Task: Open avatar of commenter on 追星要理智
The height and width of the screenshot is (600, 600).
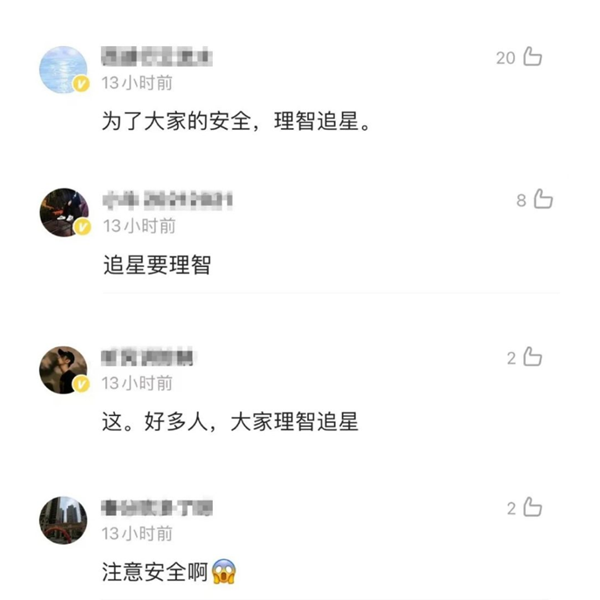Action: click(63, 212)
